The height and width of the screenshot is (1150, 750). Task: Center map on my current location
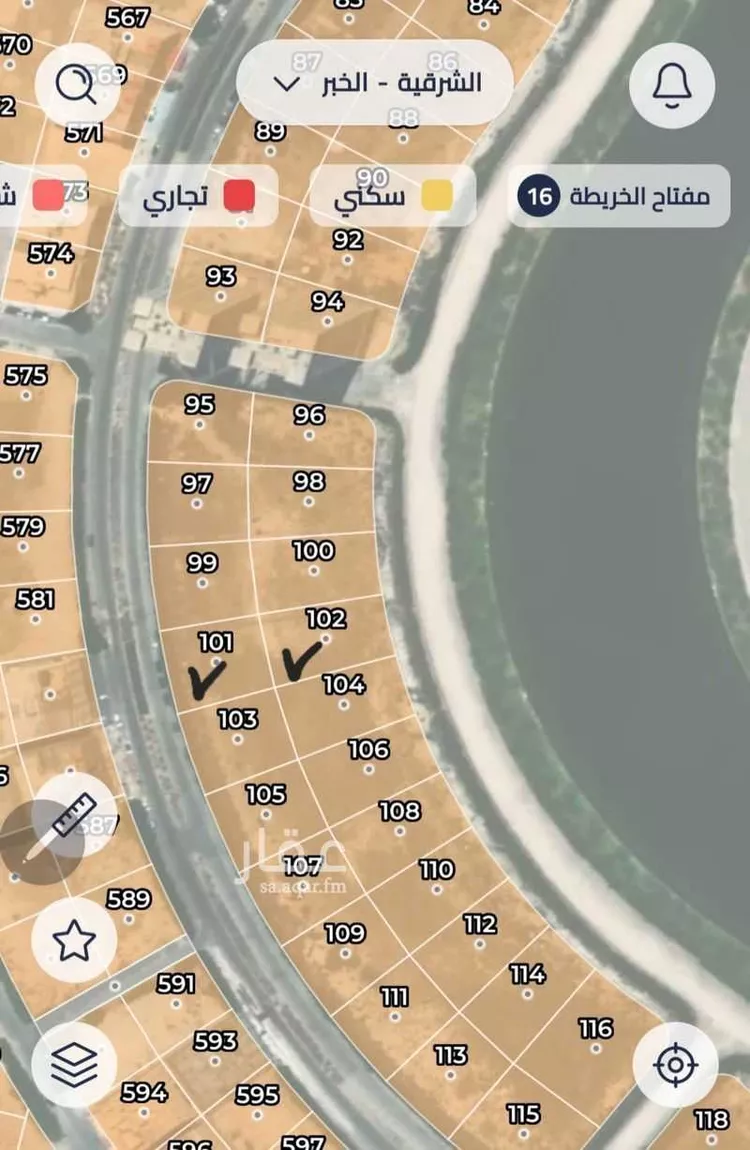(x=675, y=1064)
